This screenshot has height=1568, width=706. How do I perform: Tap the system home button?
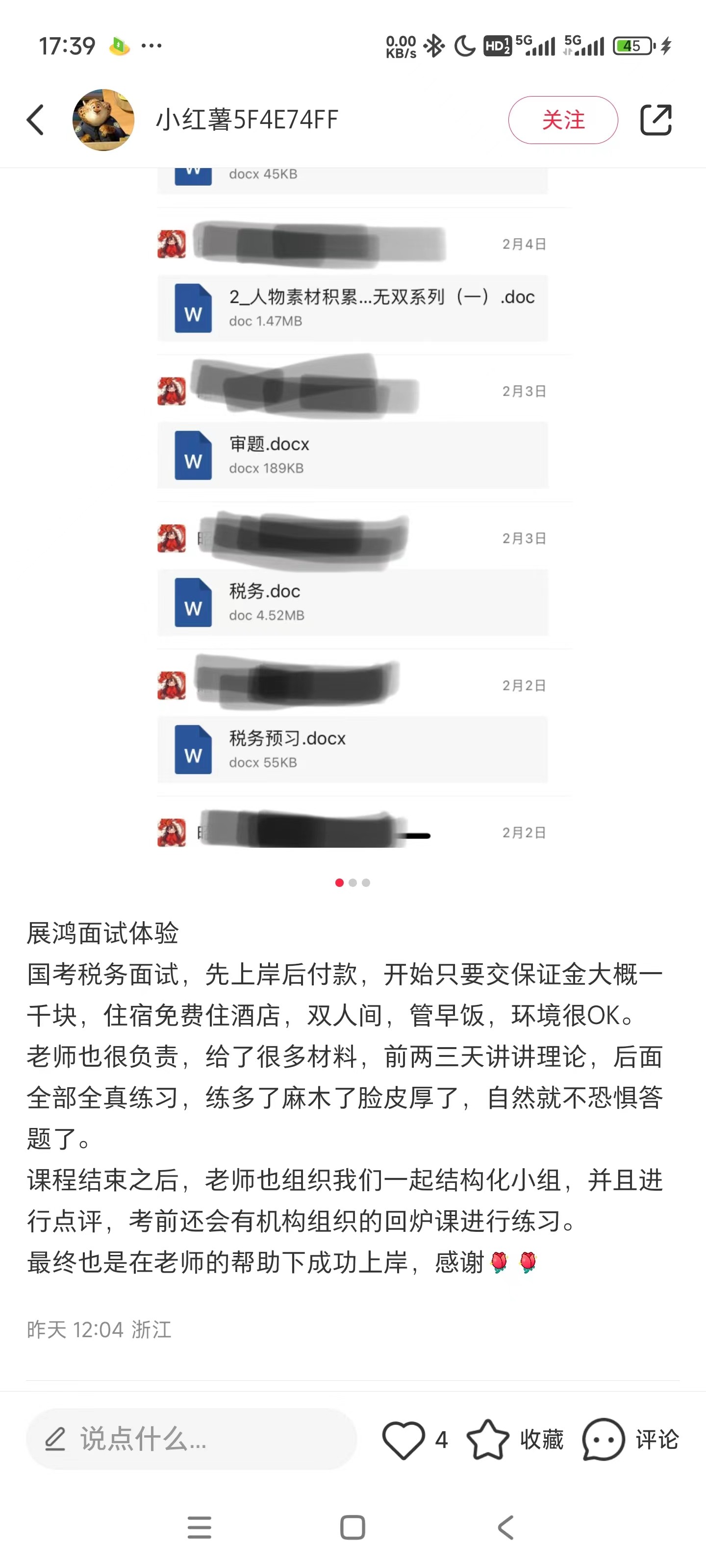click(353, 1527)
